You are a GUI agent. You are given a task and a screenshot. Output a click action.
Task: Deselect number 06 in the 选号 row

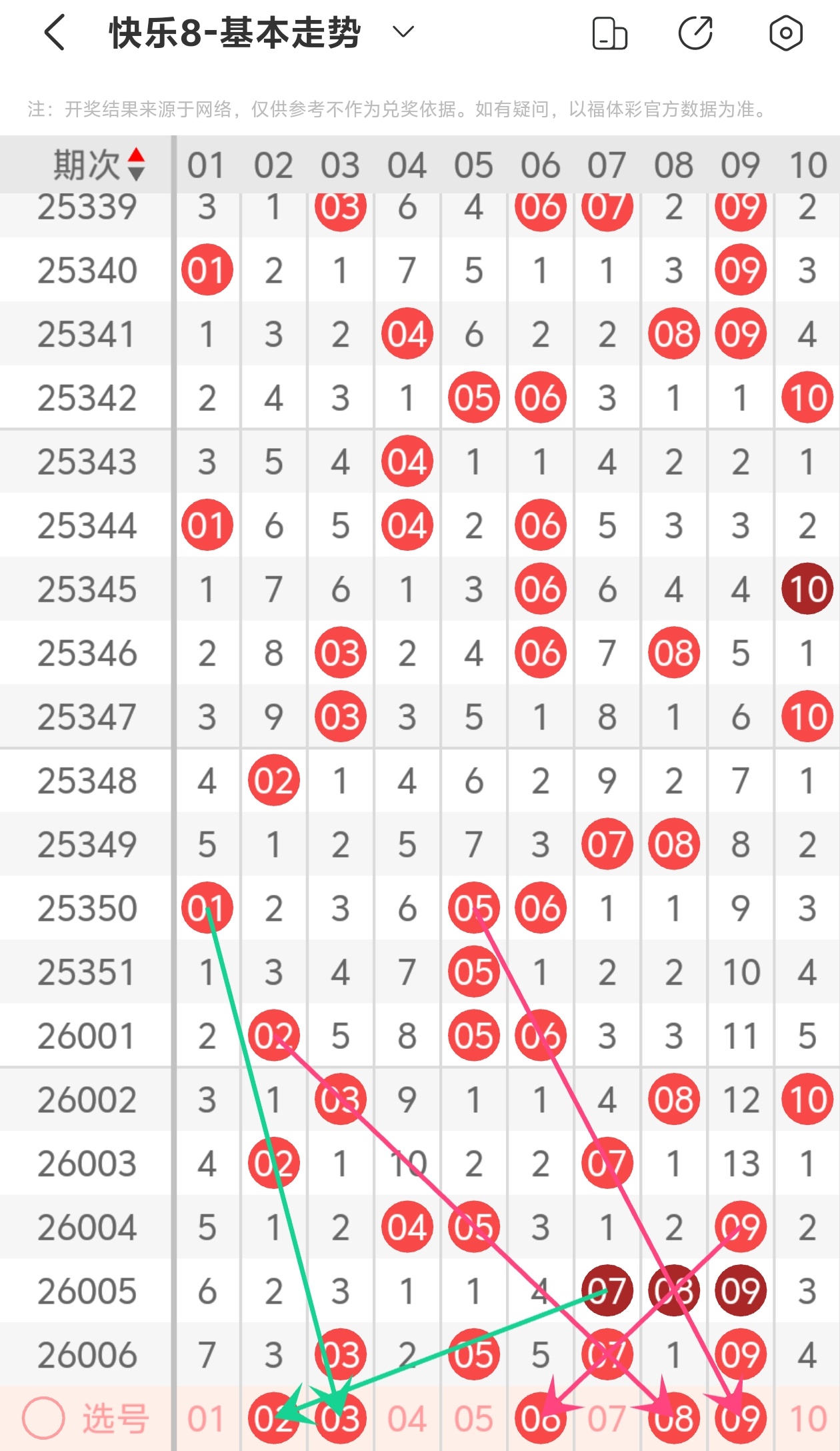coord(540,1418)
